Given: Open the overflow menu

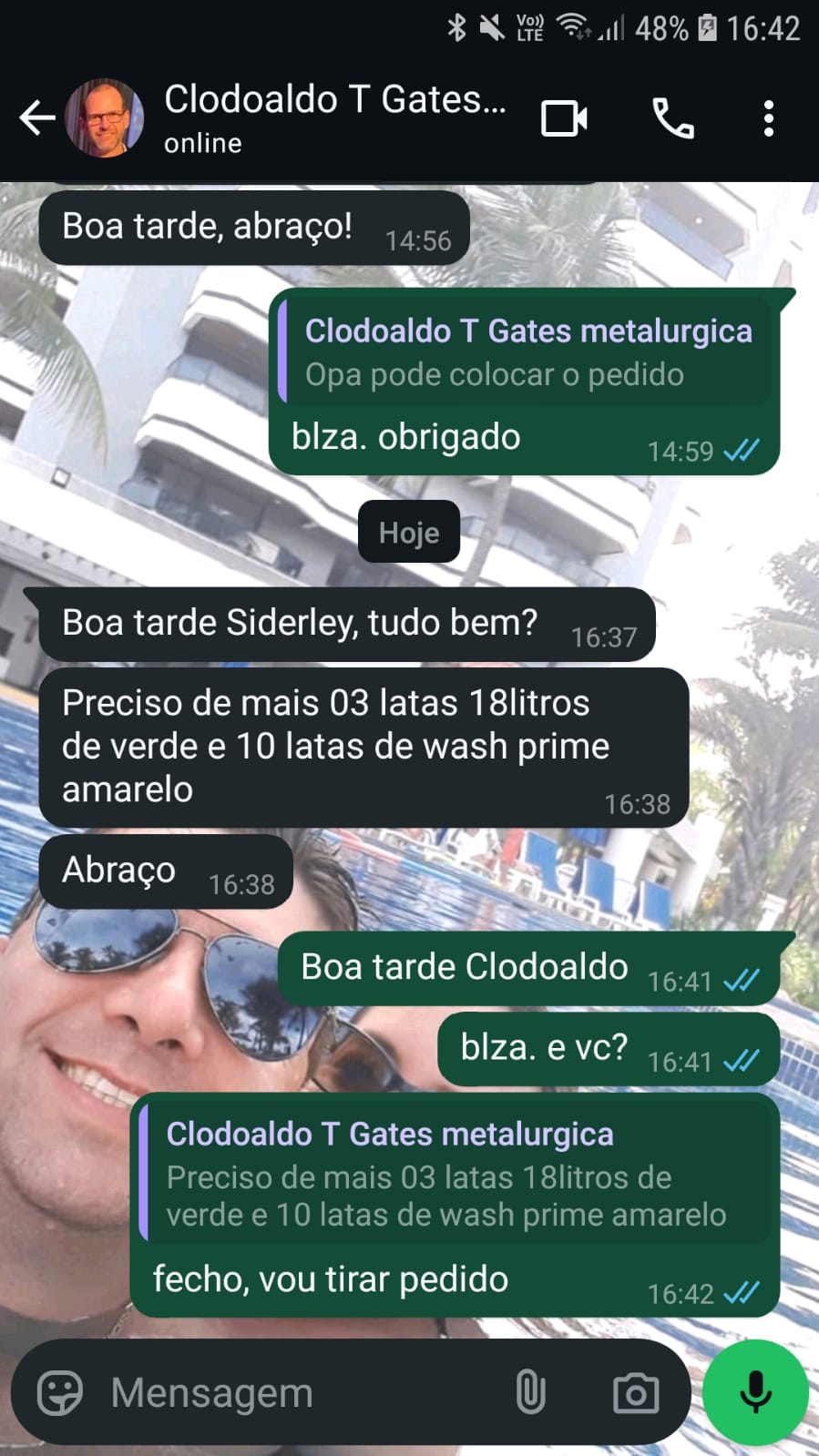Looking at the screenshot, I should click(768, 119).
